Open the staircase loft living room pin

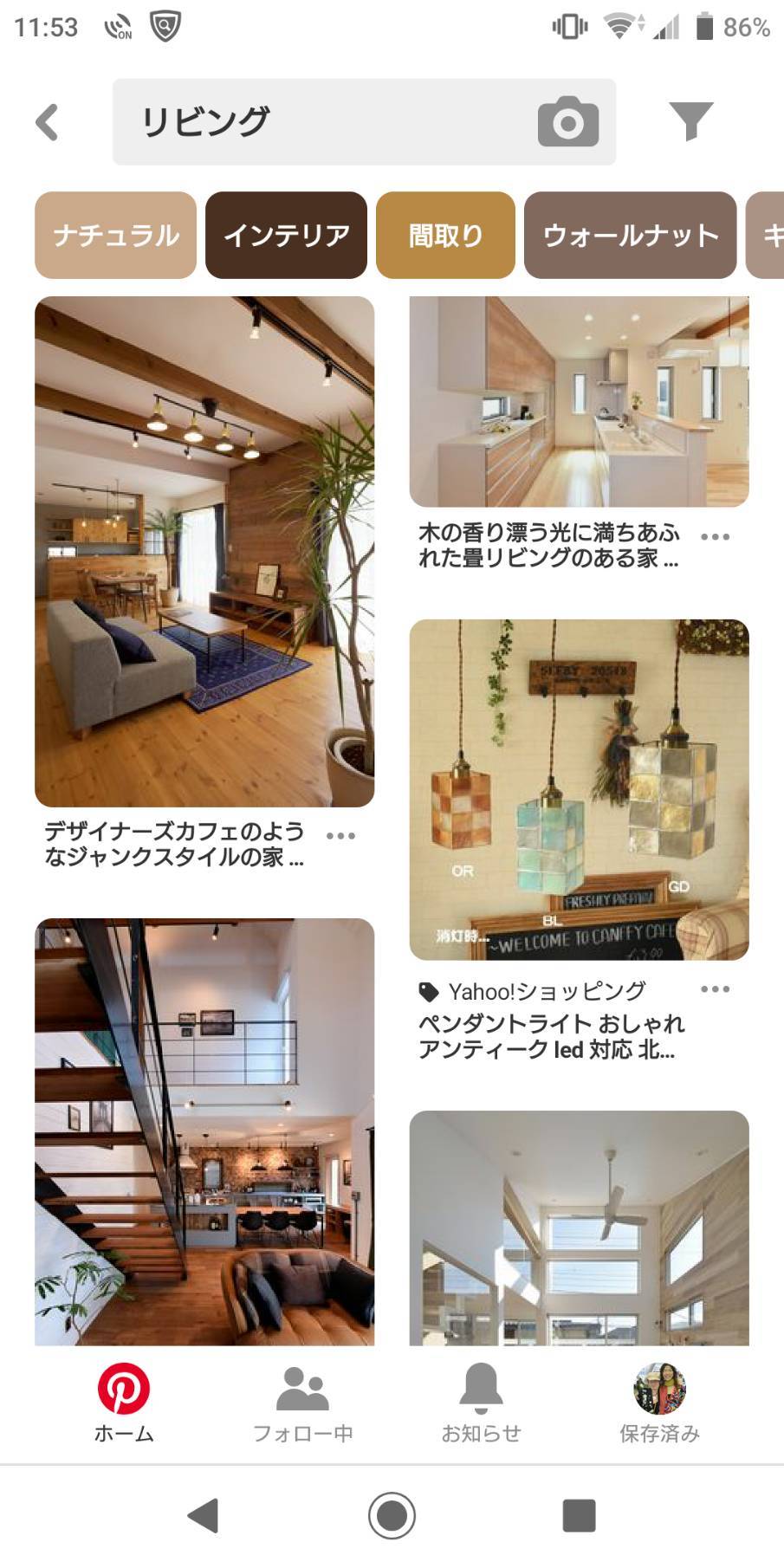pyautogui.click(x=204, y=1131)
